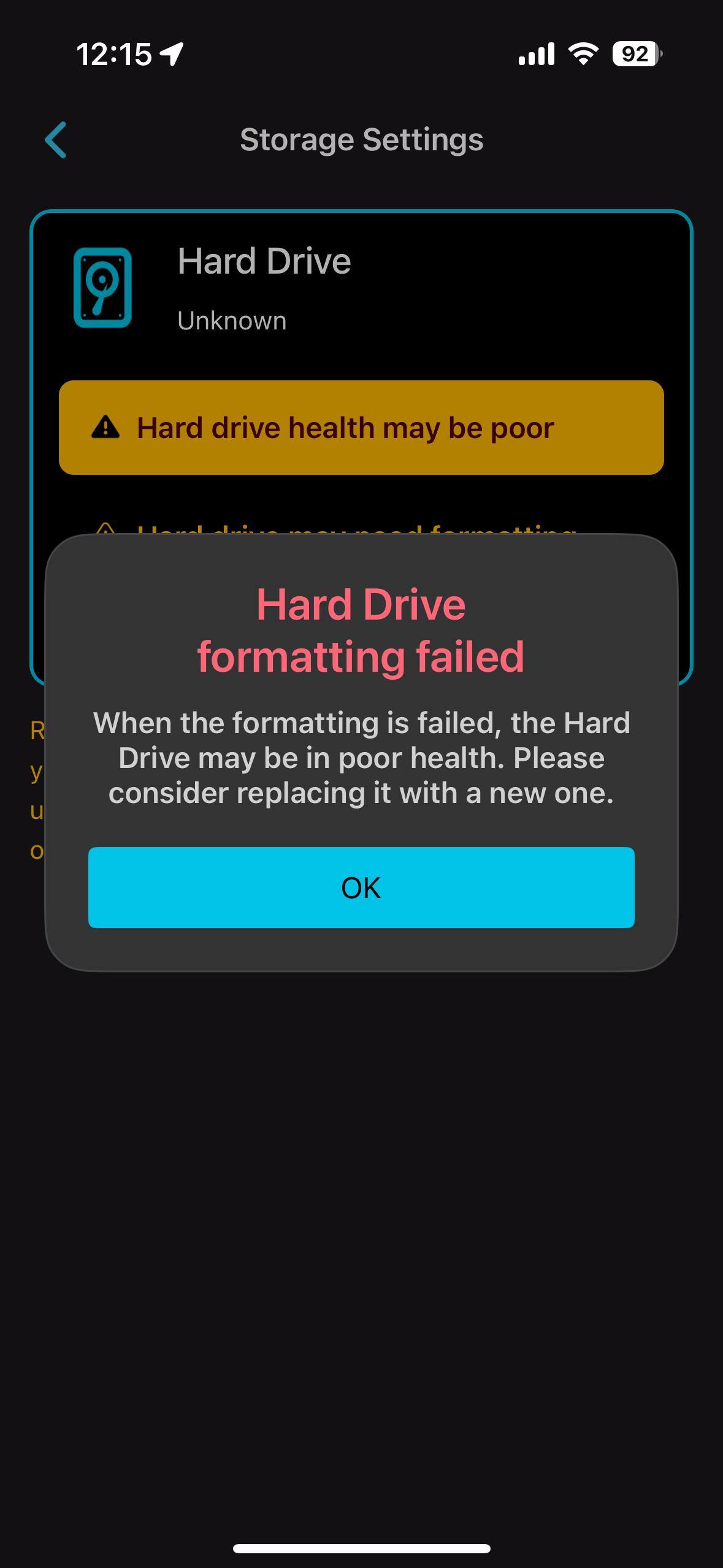Tap the 'Unknown' drive status text
The width and height of the screenshot is (723, 1568).
[x=232, y=320]
